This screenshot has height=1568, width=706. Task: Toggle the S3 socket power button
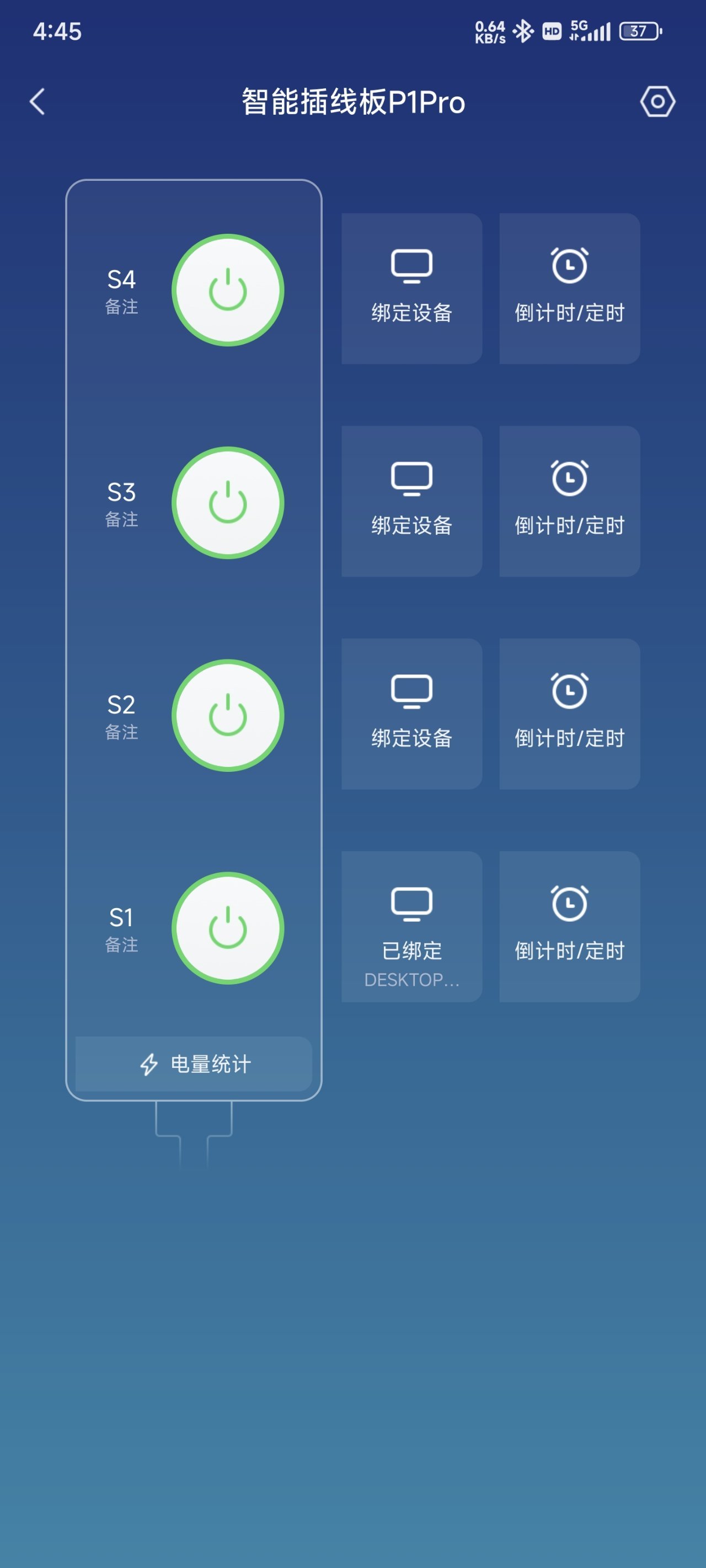coord(228,503)
